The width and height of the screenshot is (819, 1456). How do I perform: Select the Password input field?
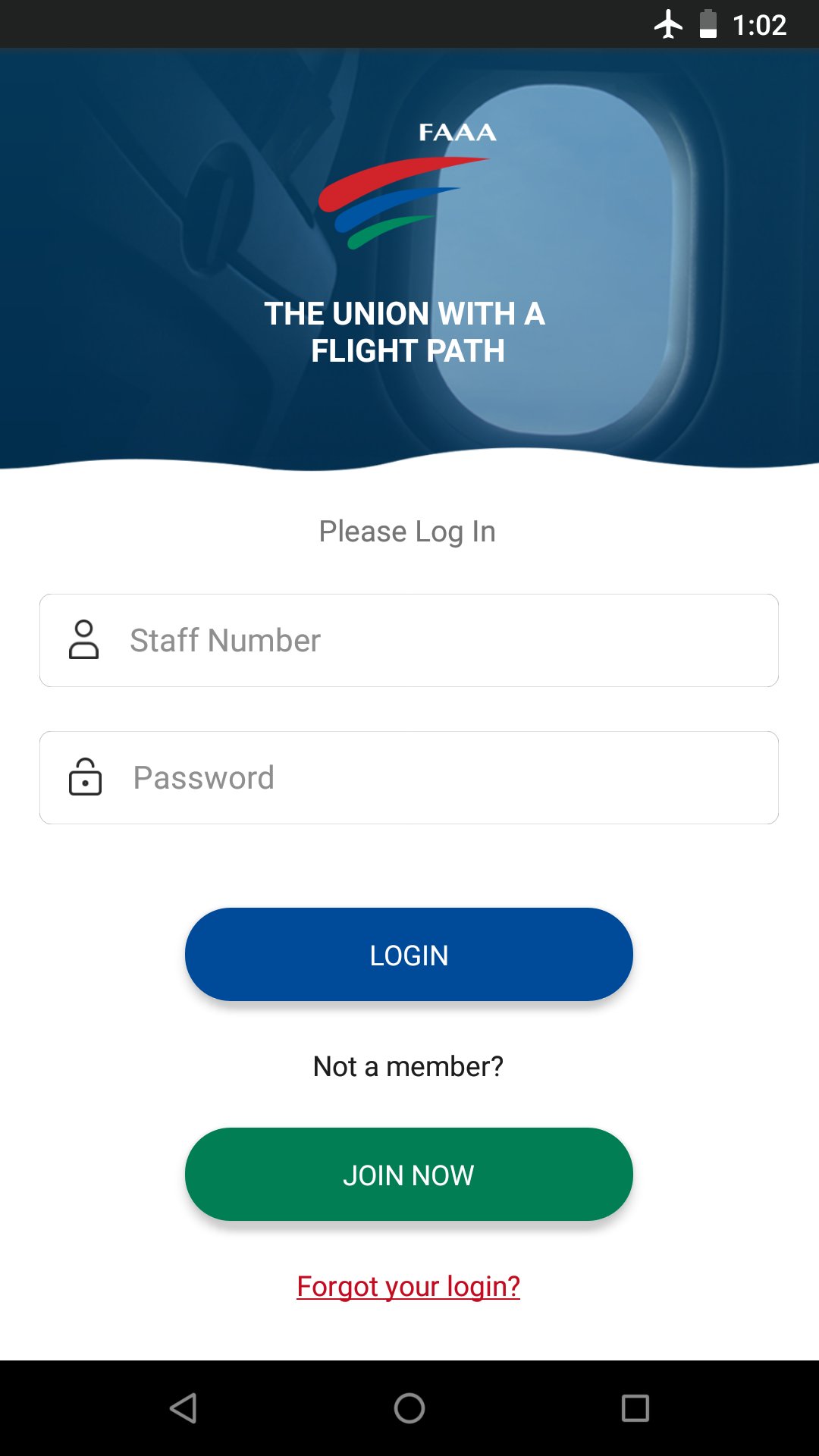pyautogui.click(x=409, y=777)
